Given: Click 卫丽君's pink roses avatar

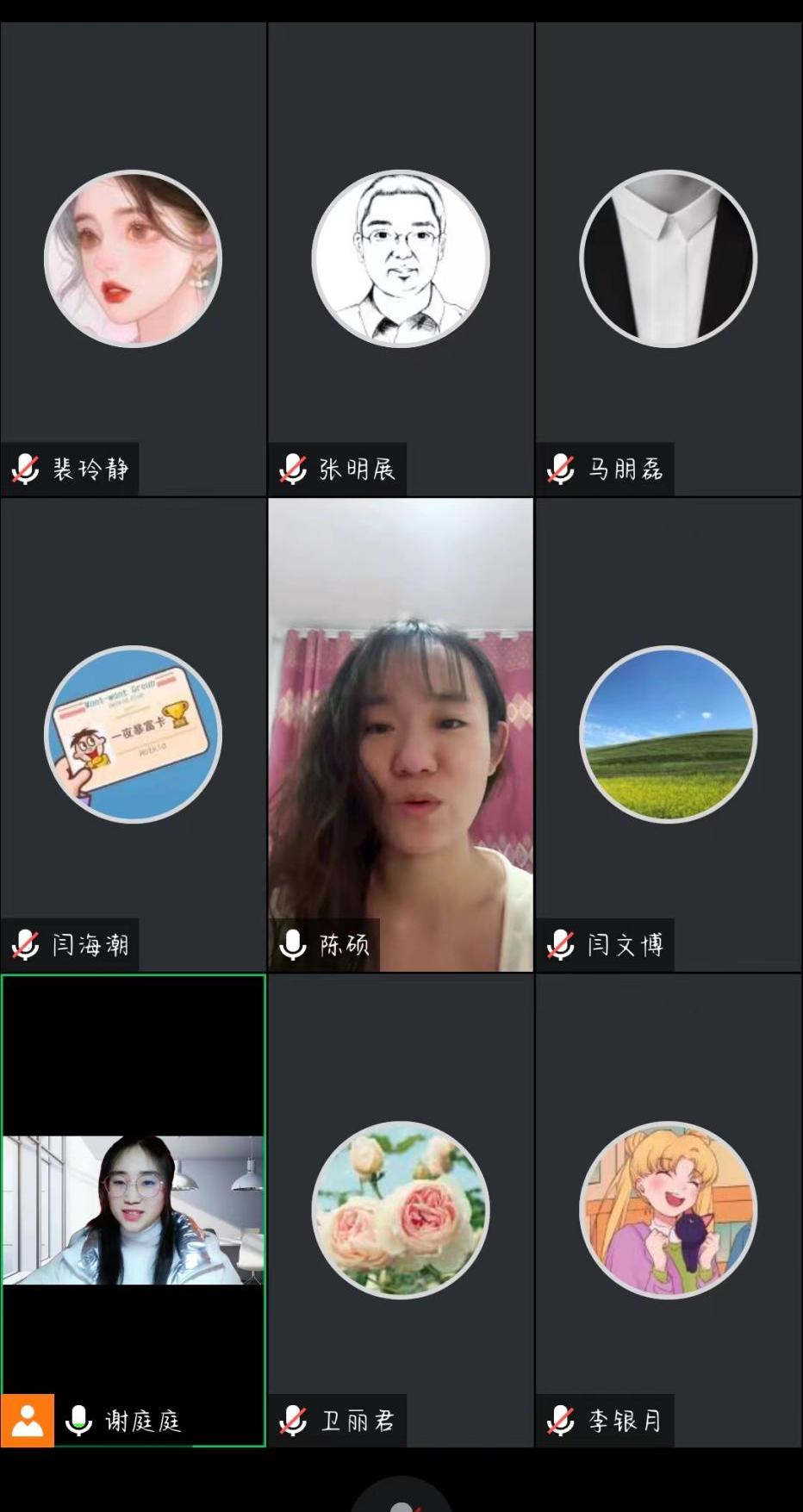Looking at the screenshot, I should coord(400,1210).
